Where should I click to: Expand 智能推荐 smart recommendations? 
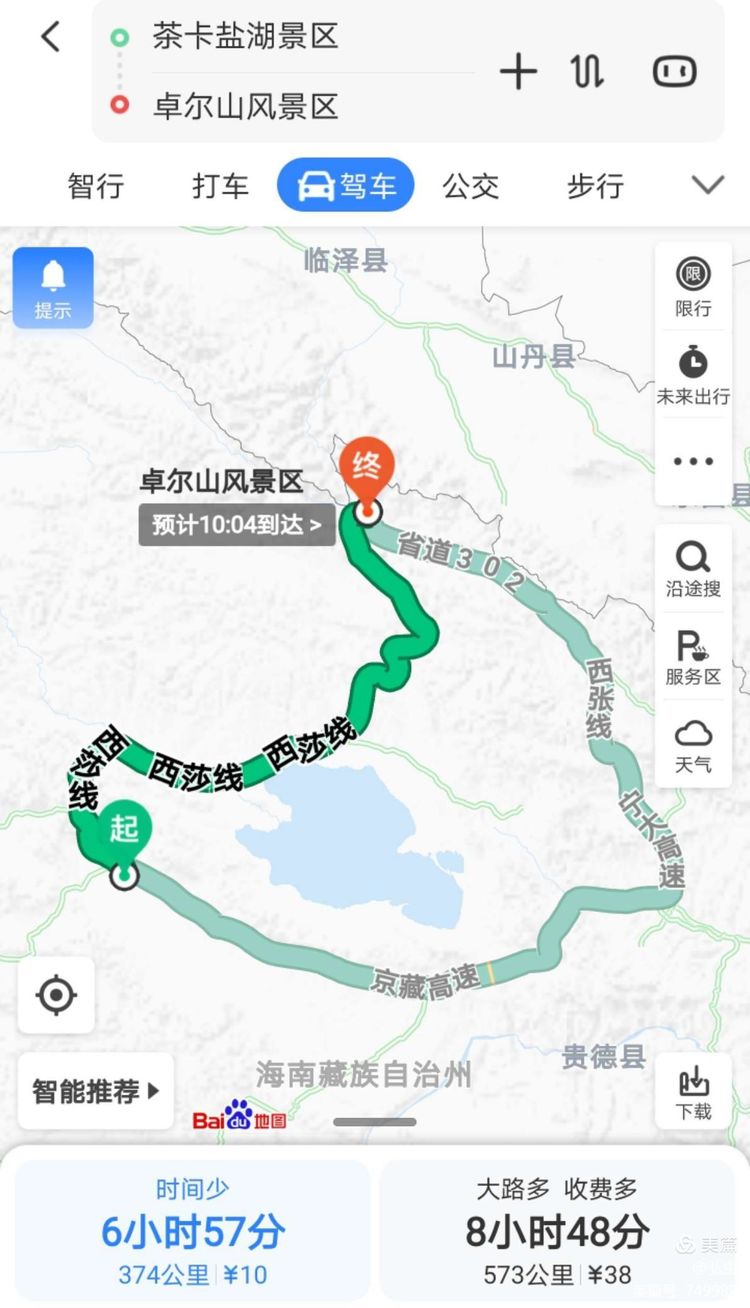[95, 1091]
